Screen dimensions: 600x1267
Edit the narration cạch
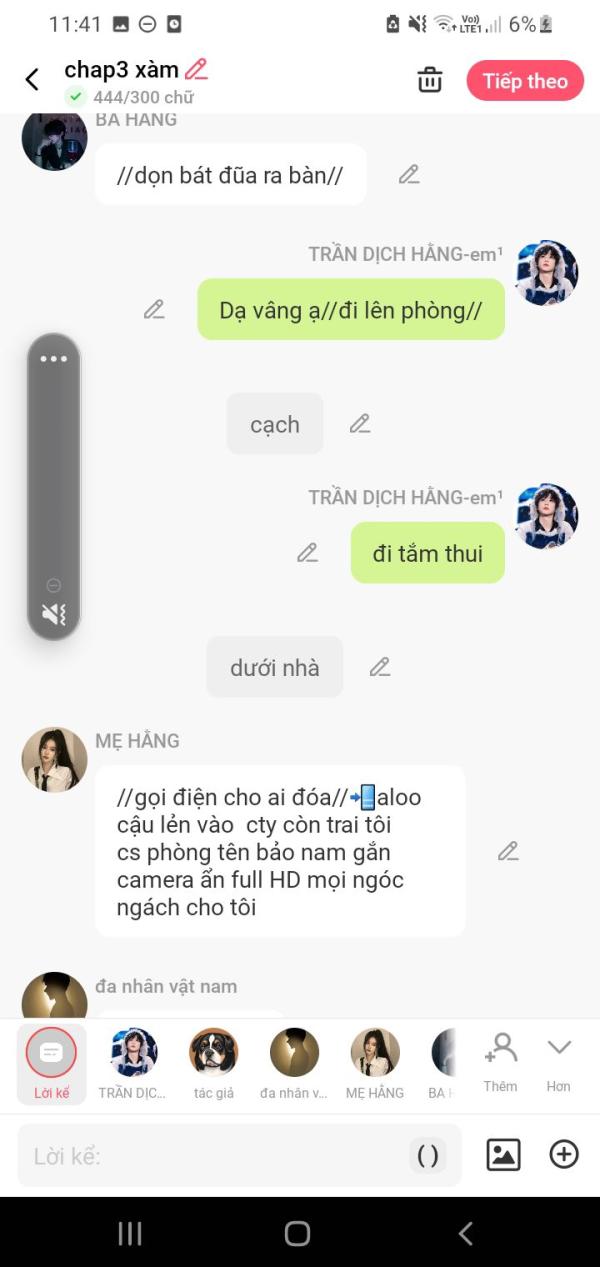pos(360,423)
